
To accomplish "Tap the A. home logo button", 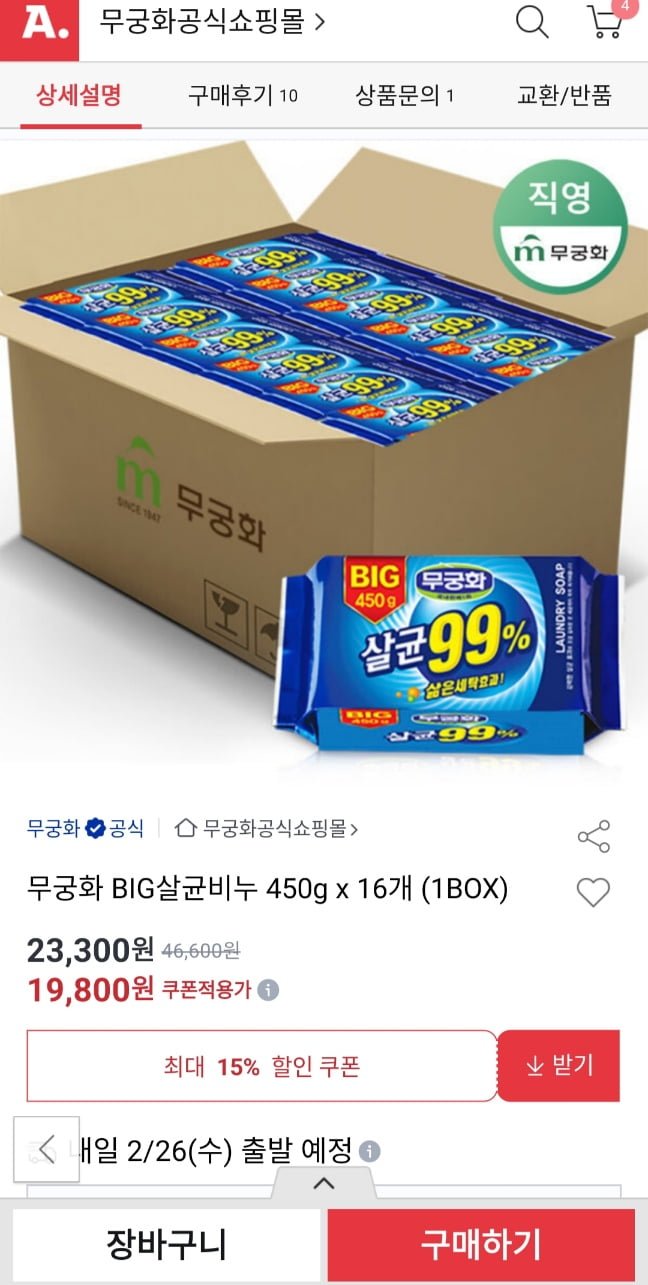I will coord(38,26).
